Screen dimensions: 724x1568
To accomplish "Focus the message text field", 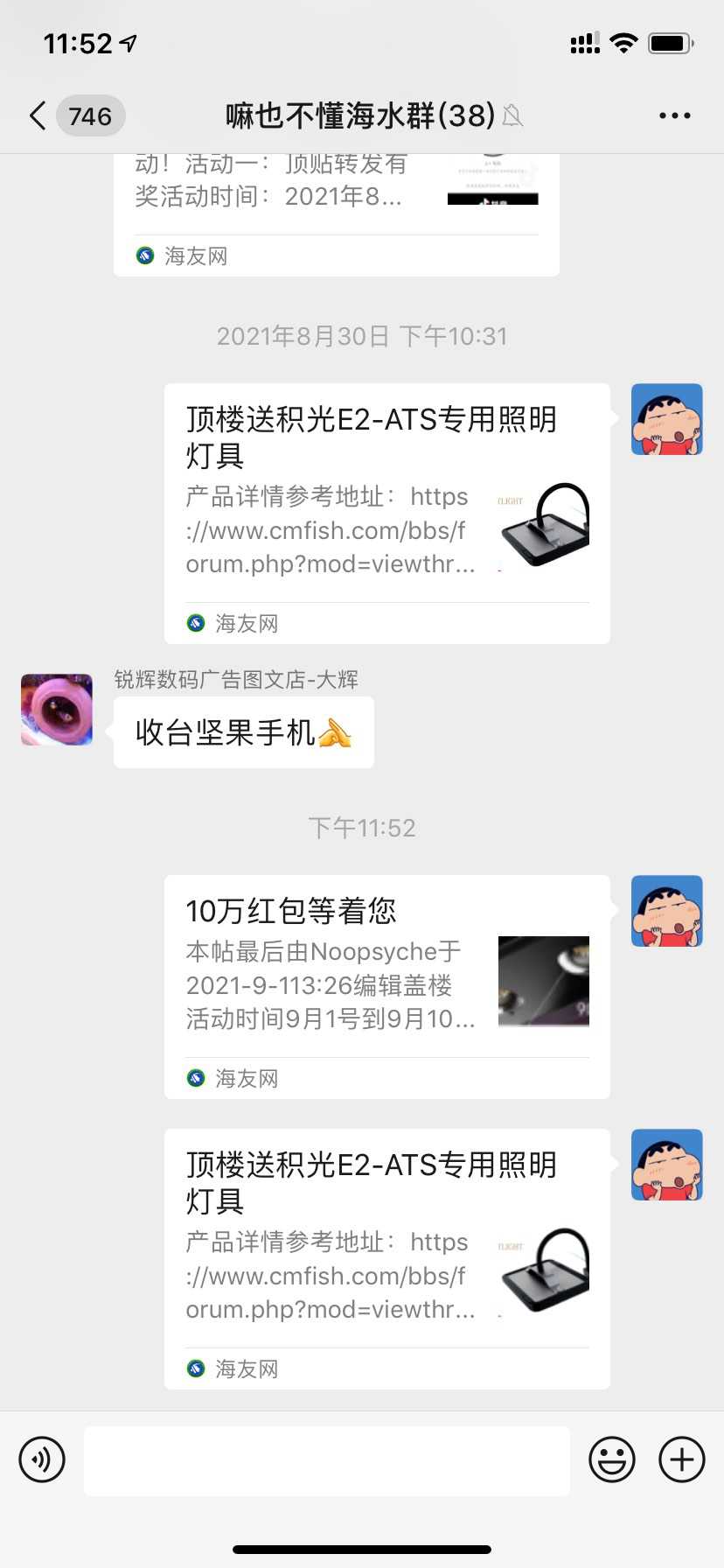I will pos(326,1460).
